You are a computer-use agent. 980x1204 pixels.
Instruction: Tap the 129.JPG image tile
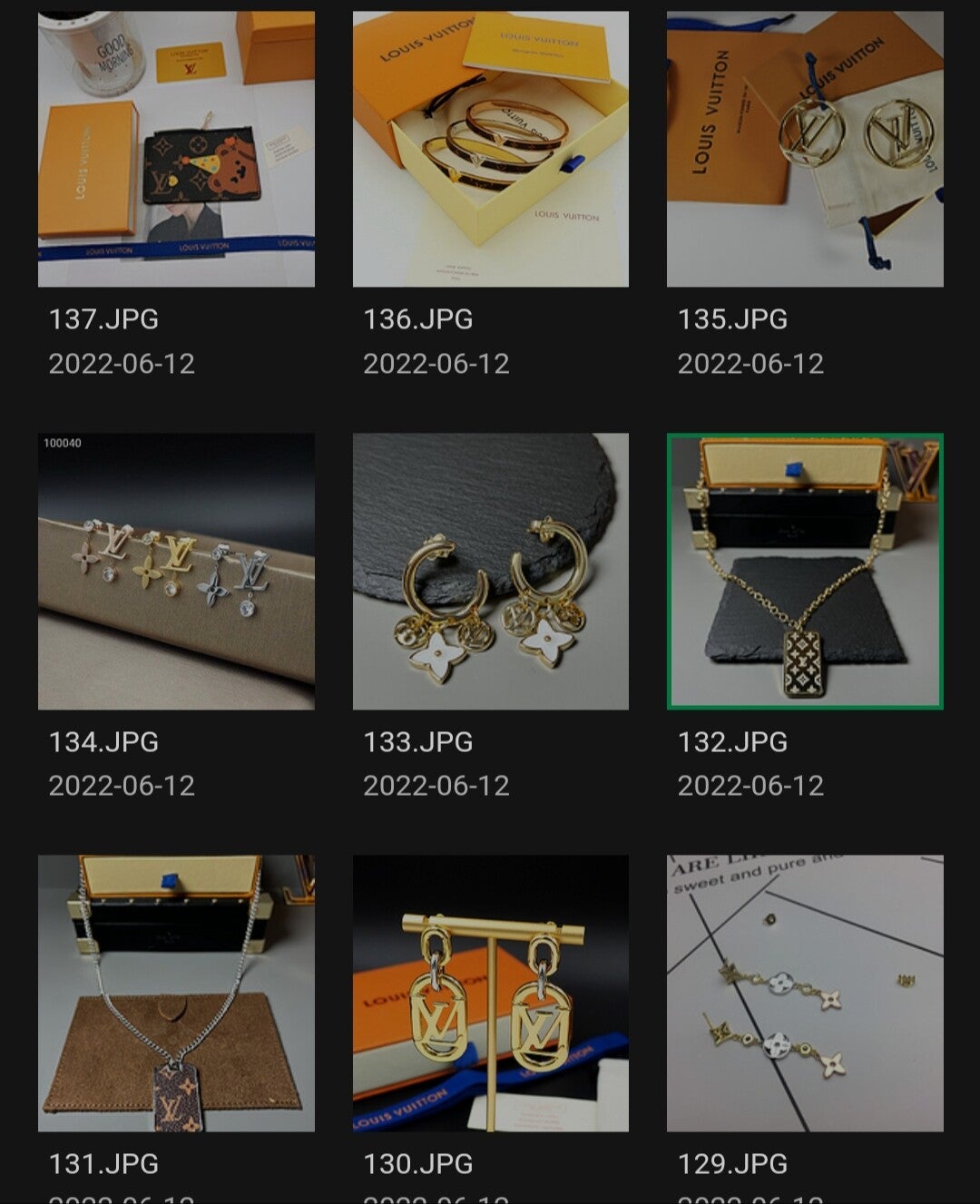point(805,993)
